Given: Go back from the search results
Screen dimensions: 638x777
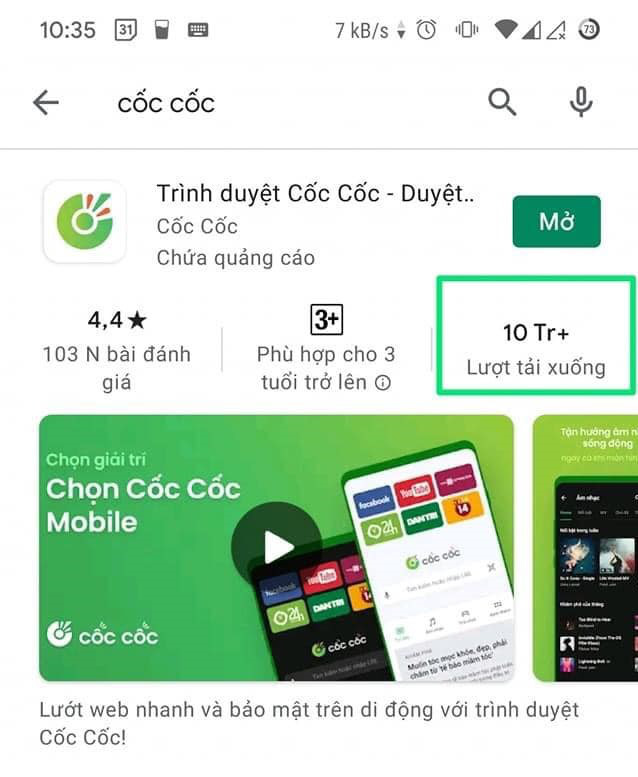Looking at the screenshot, I should 46,102.
